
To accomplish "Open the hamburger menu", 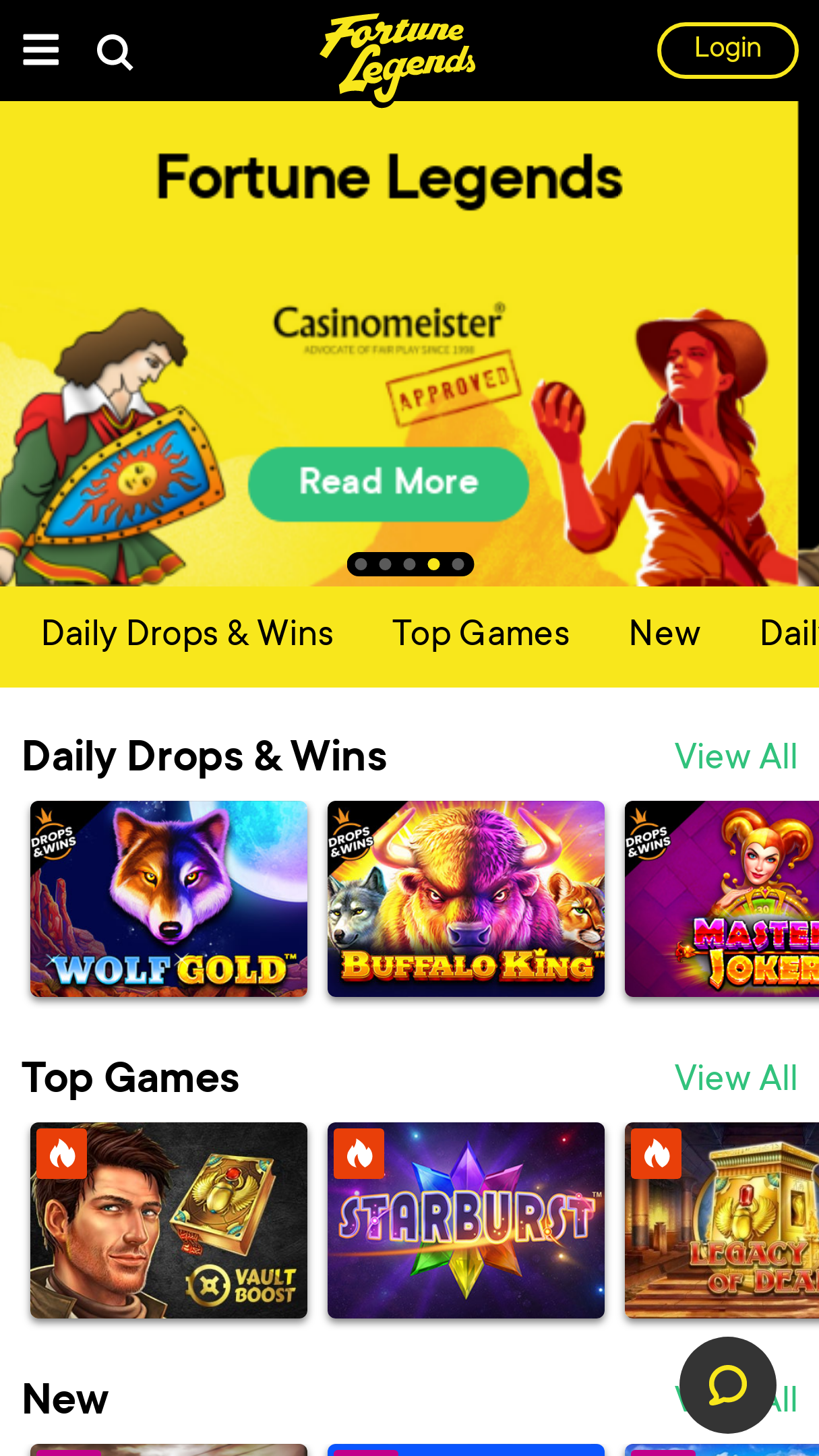I will [41, 51].
